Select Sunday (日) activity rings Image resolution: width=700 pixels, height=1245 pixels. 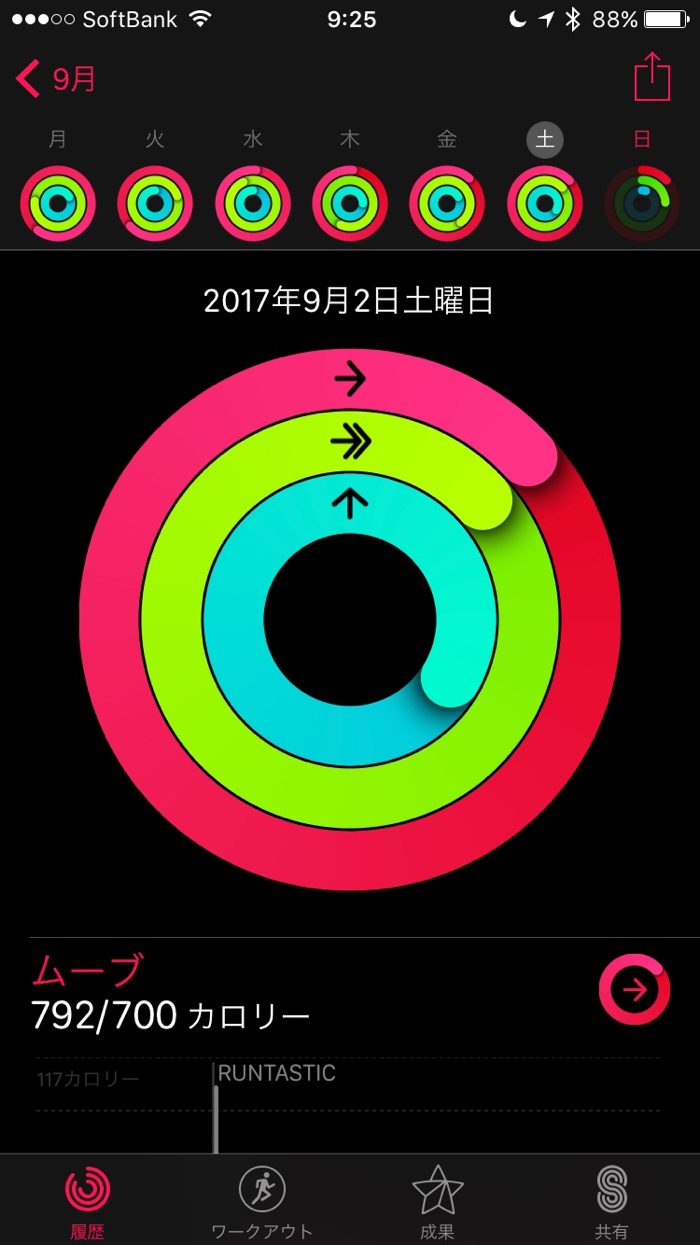(x=642, y=203)
